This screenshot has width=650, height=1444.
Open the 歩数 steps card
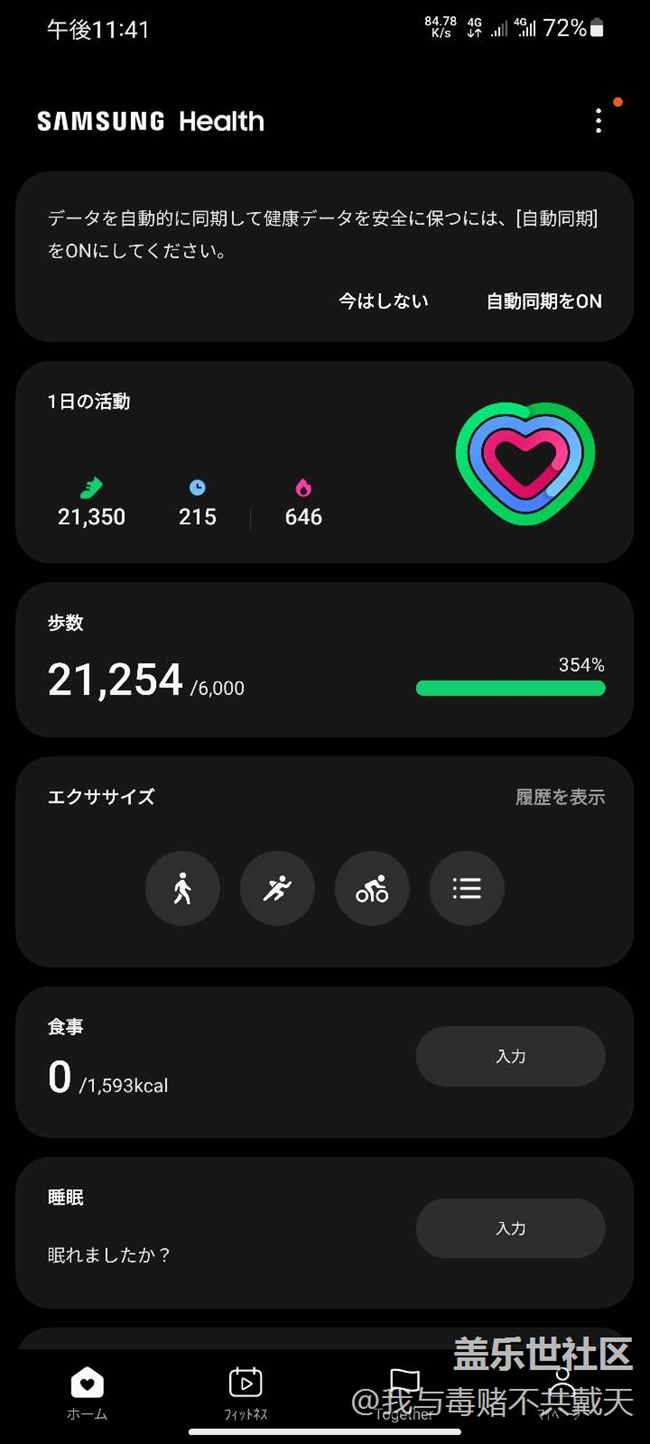324,660
